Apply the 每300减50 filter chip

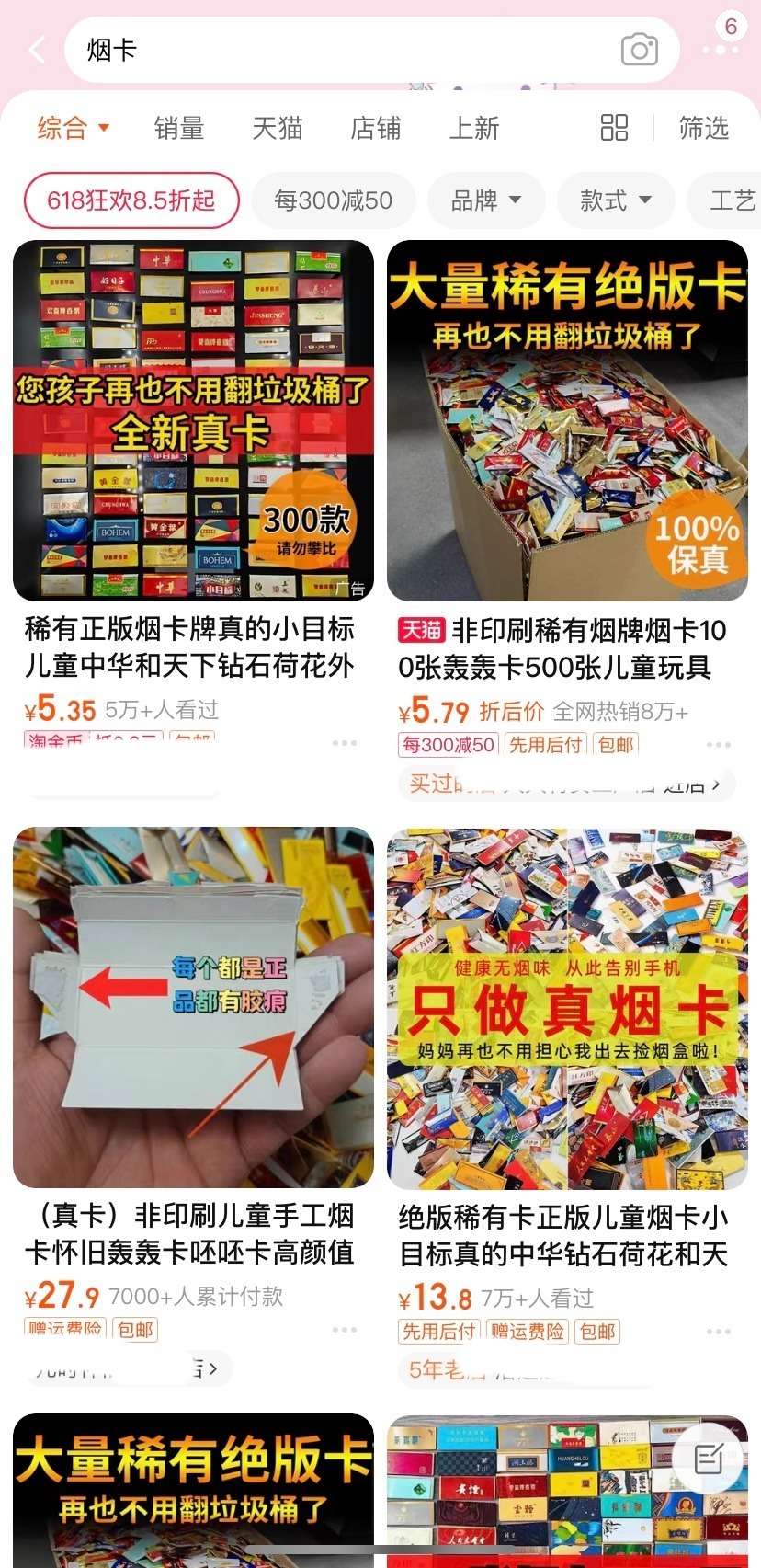pos(333,200)
